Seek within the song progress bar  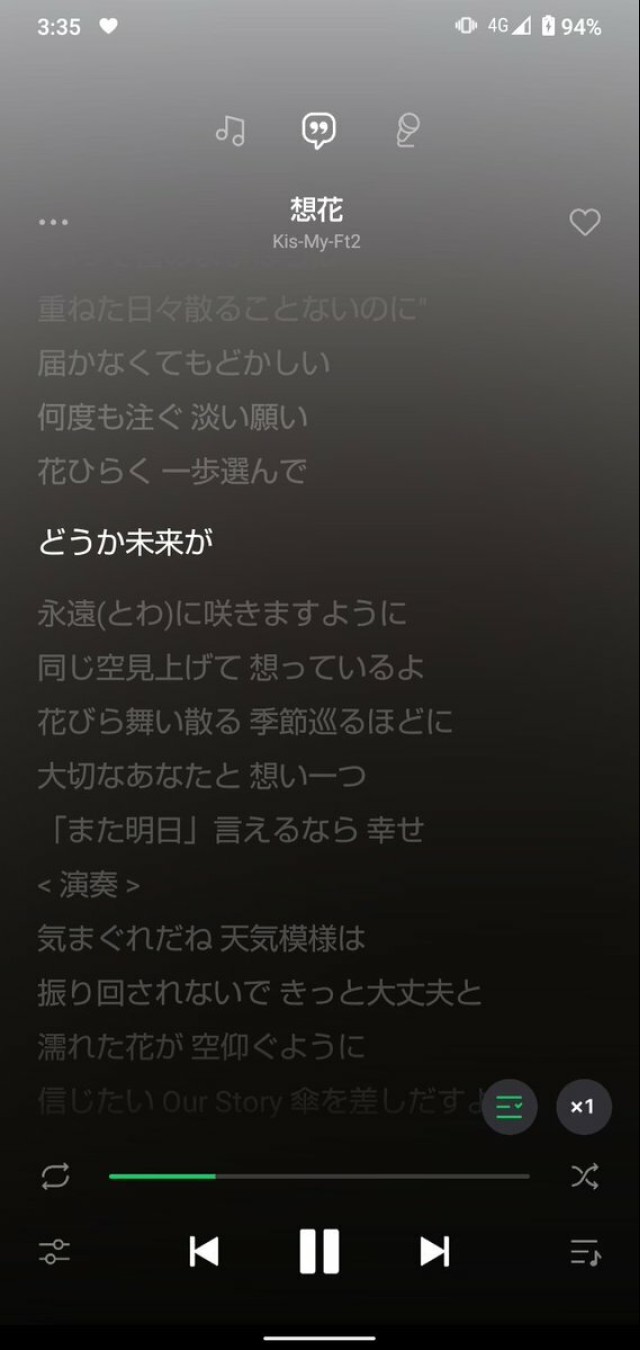[320, 1176]
